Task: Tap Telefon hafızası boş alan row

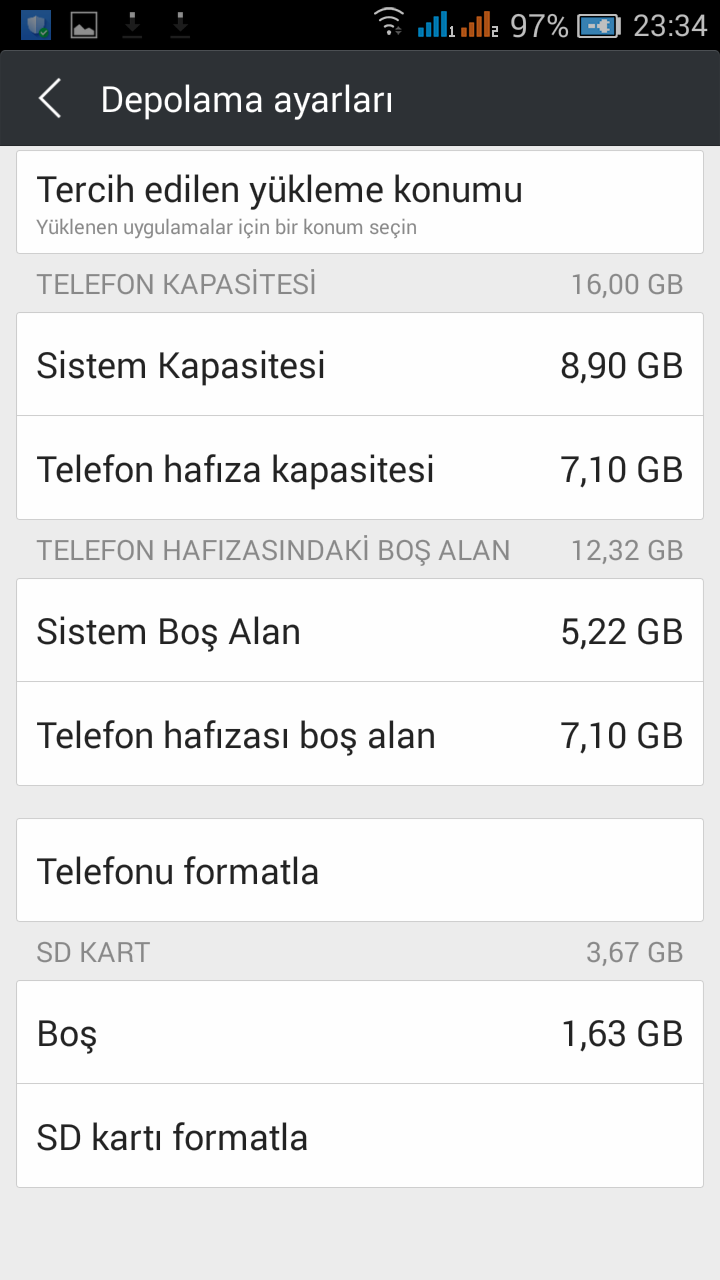Action: click(x=360, y=734)
